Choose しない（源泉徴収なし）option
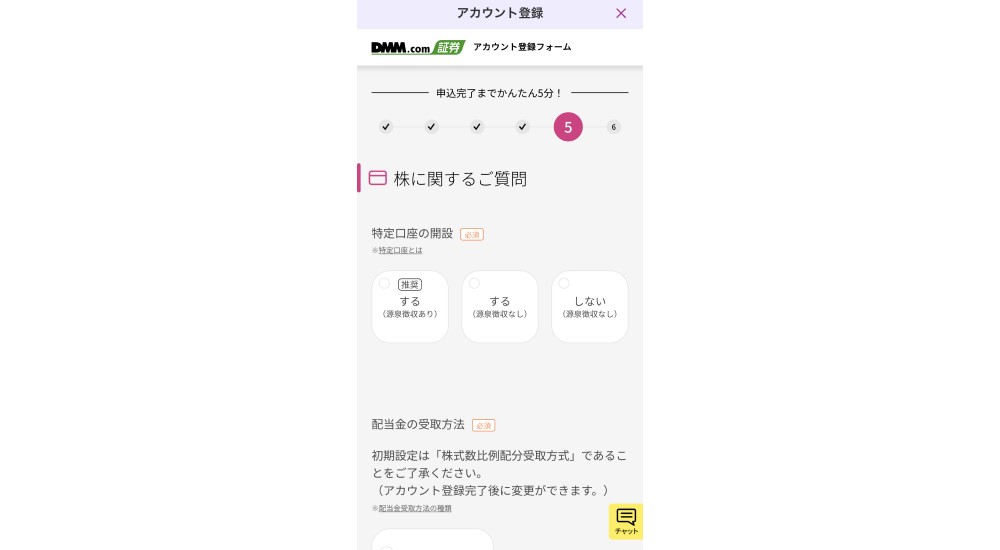This screenshot has height=550, width=1000. [x=589, y=306]
